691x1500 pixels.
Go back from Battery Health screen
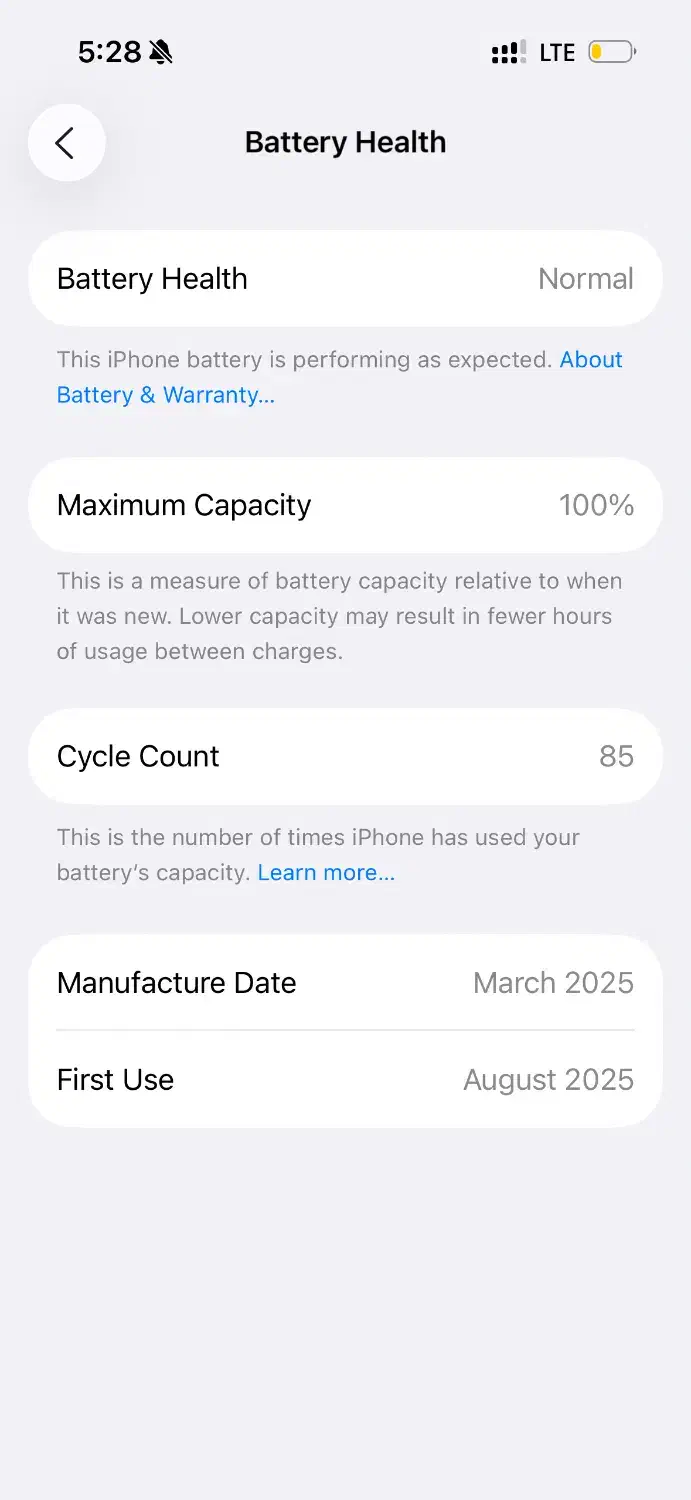coord(66,143)
